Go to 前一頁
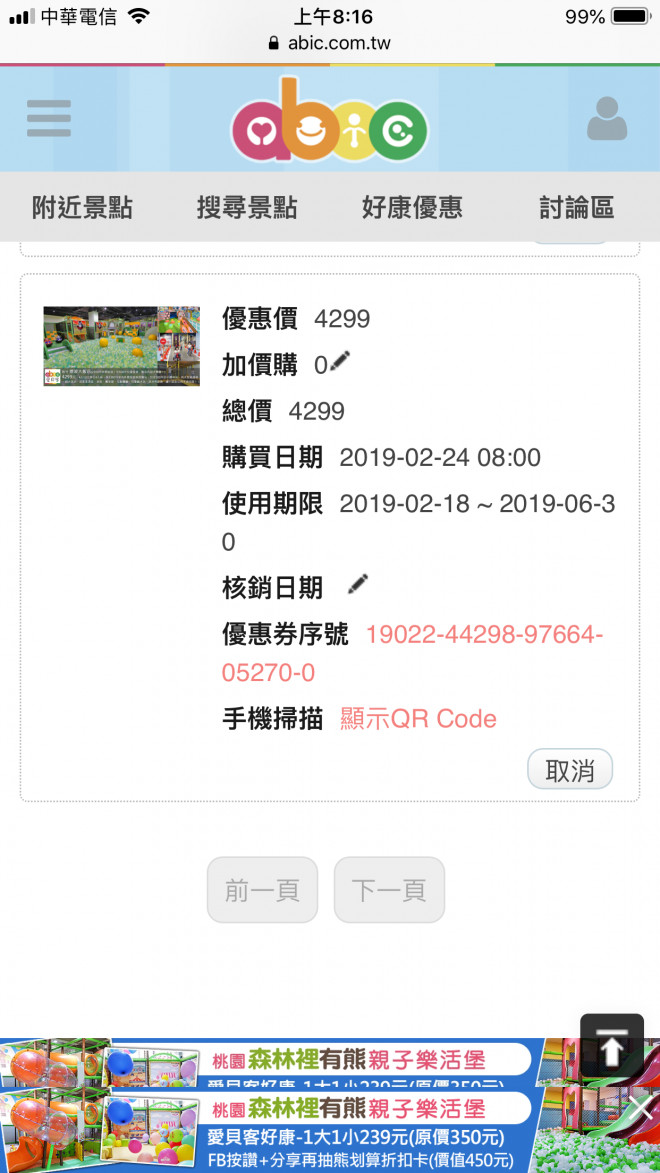 click(x=262, y=890)
